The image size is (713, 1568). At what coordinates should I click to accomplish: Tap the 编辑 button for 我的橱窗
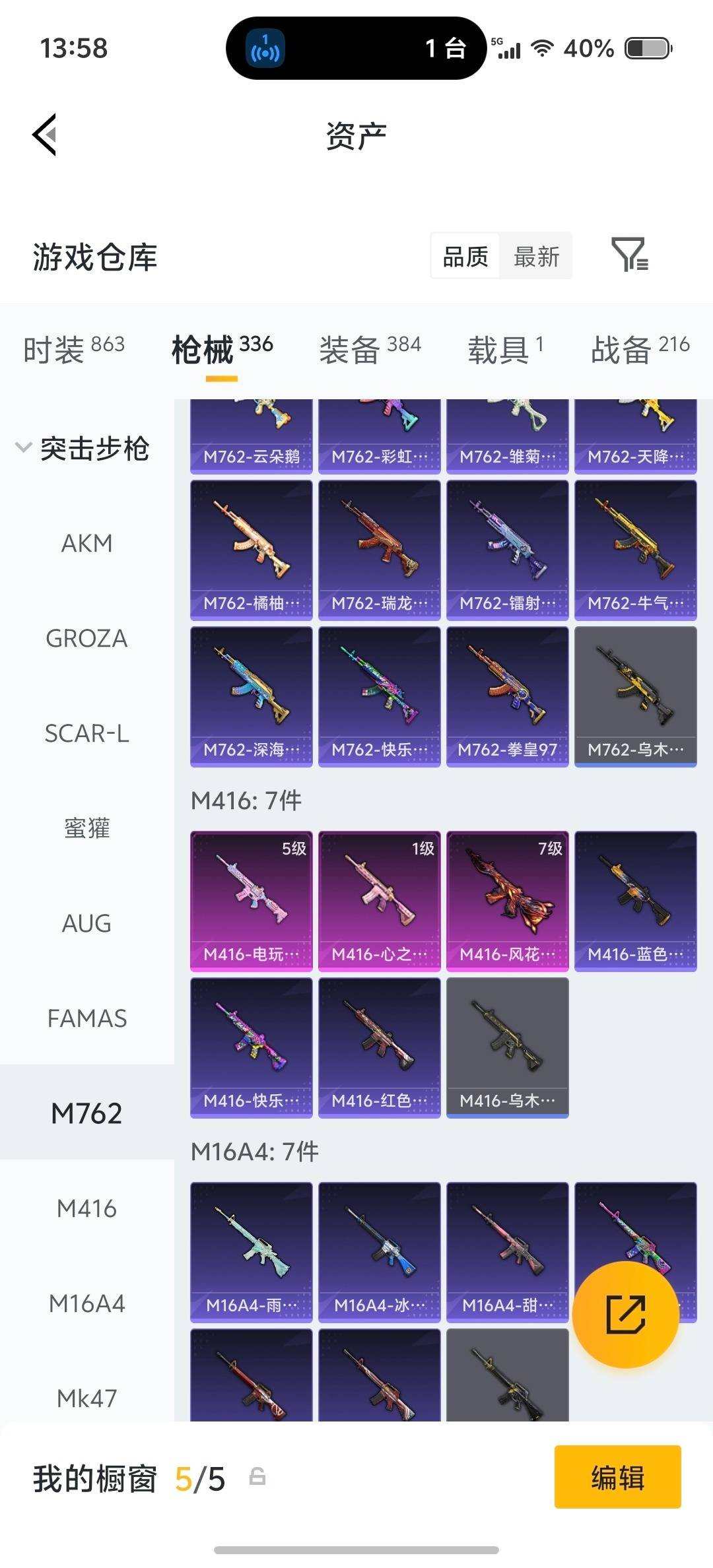tap(617, 1477)
